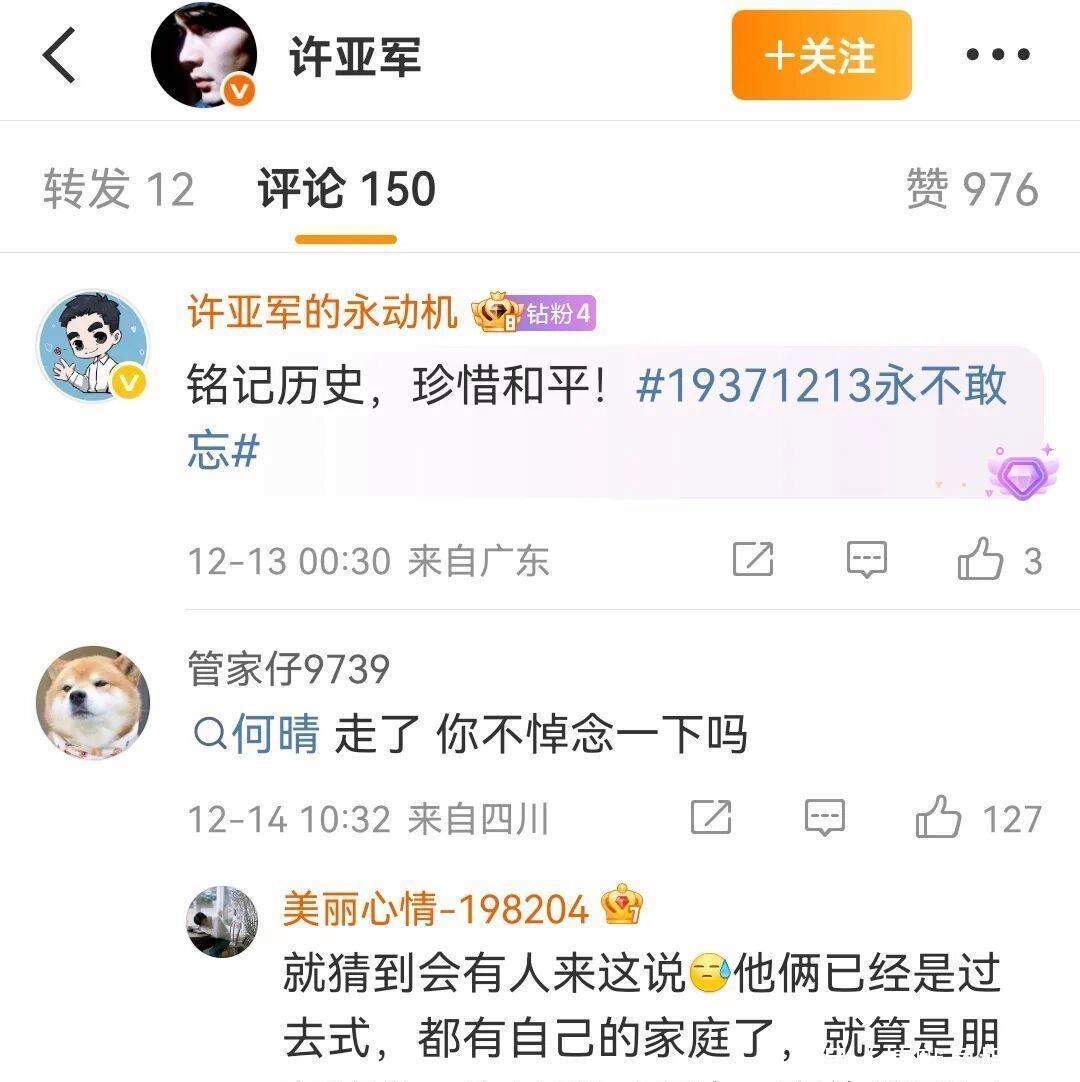The image size is (1080, 1082).
Task: Switch to the 转发 12 tab
Action: [x=119, y=188]
